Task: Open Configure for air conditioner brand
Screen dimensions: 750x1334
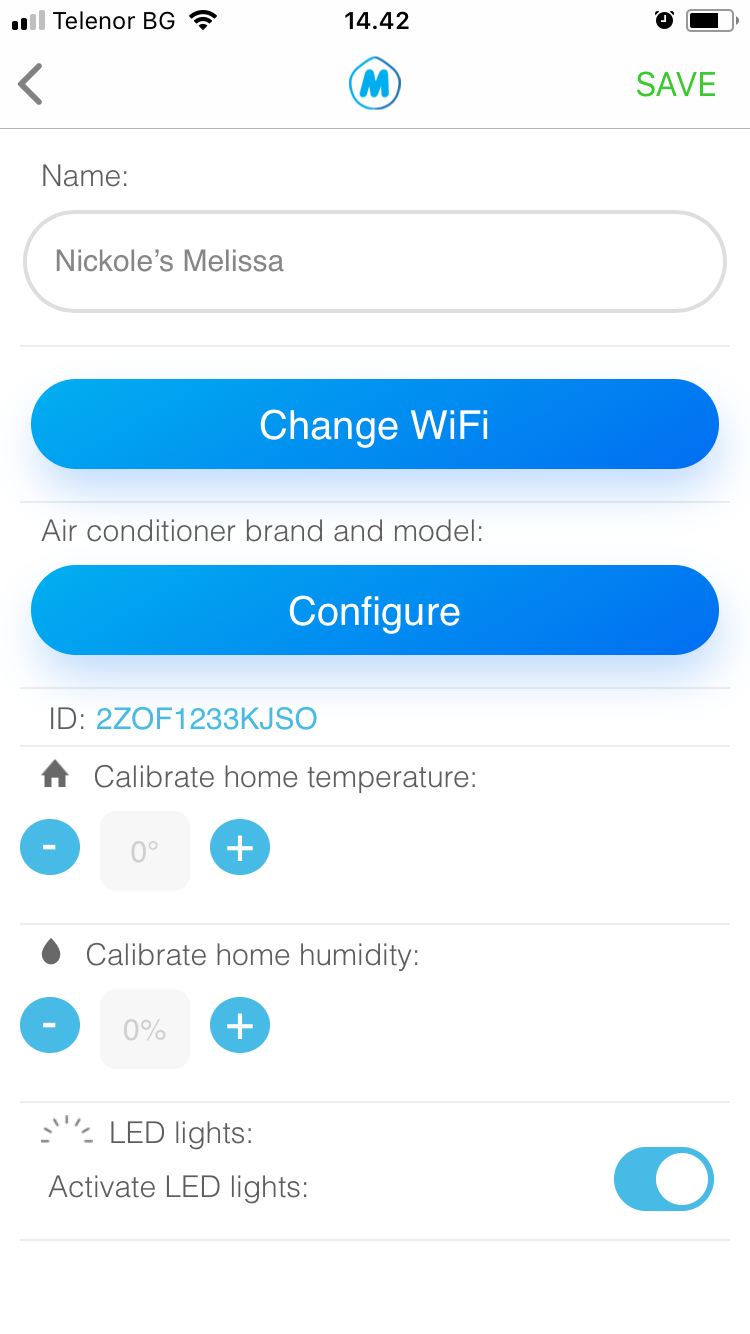Action: coord(375,611)
